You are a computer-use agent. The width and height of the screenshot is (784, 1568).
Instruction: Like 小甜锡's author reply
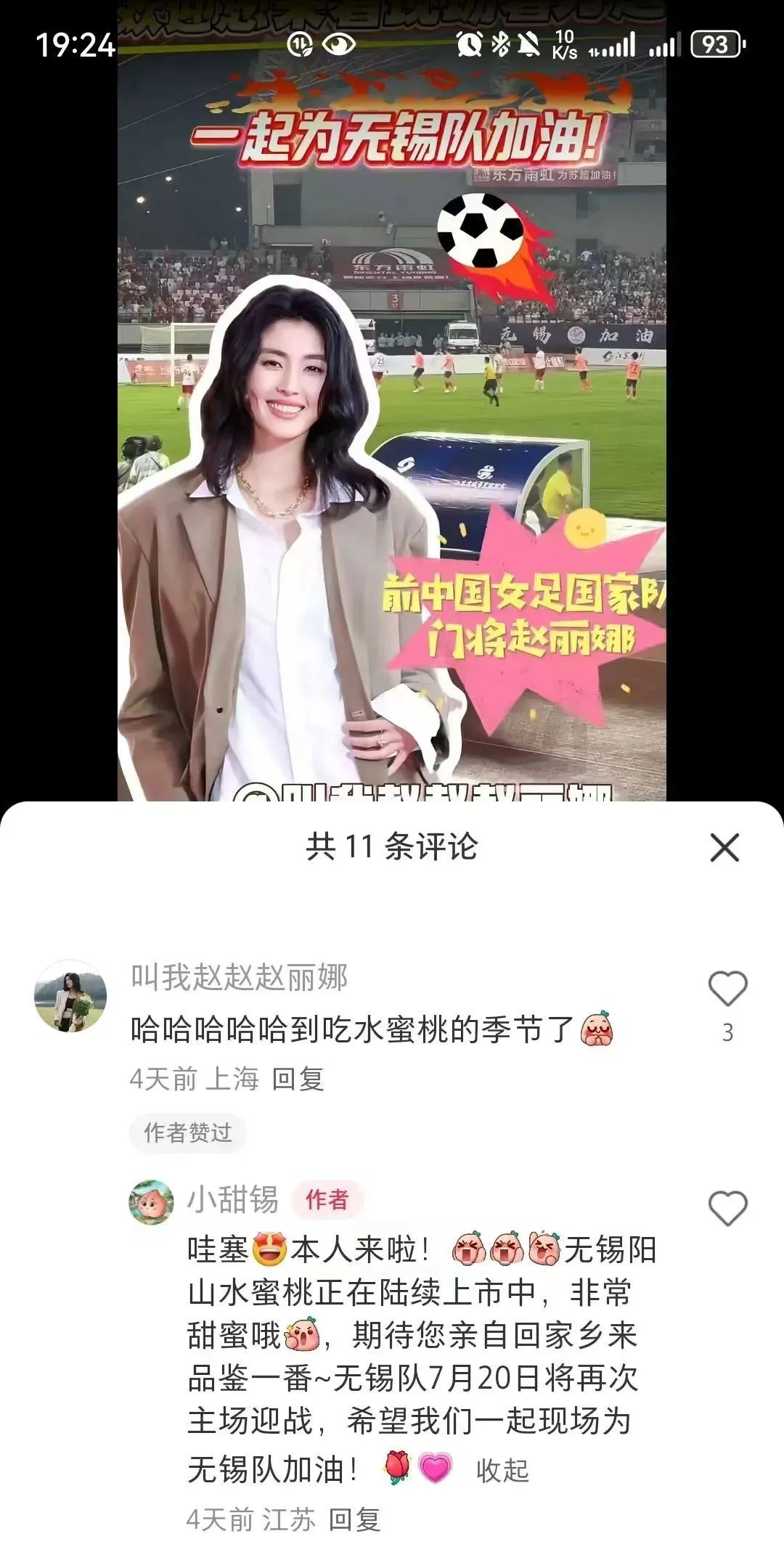727,1209
